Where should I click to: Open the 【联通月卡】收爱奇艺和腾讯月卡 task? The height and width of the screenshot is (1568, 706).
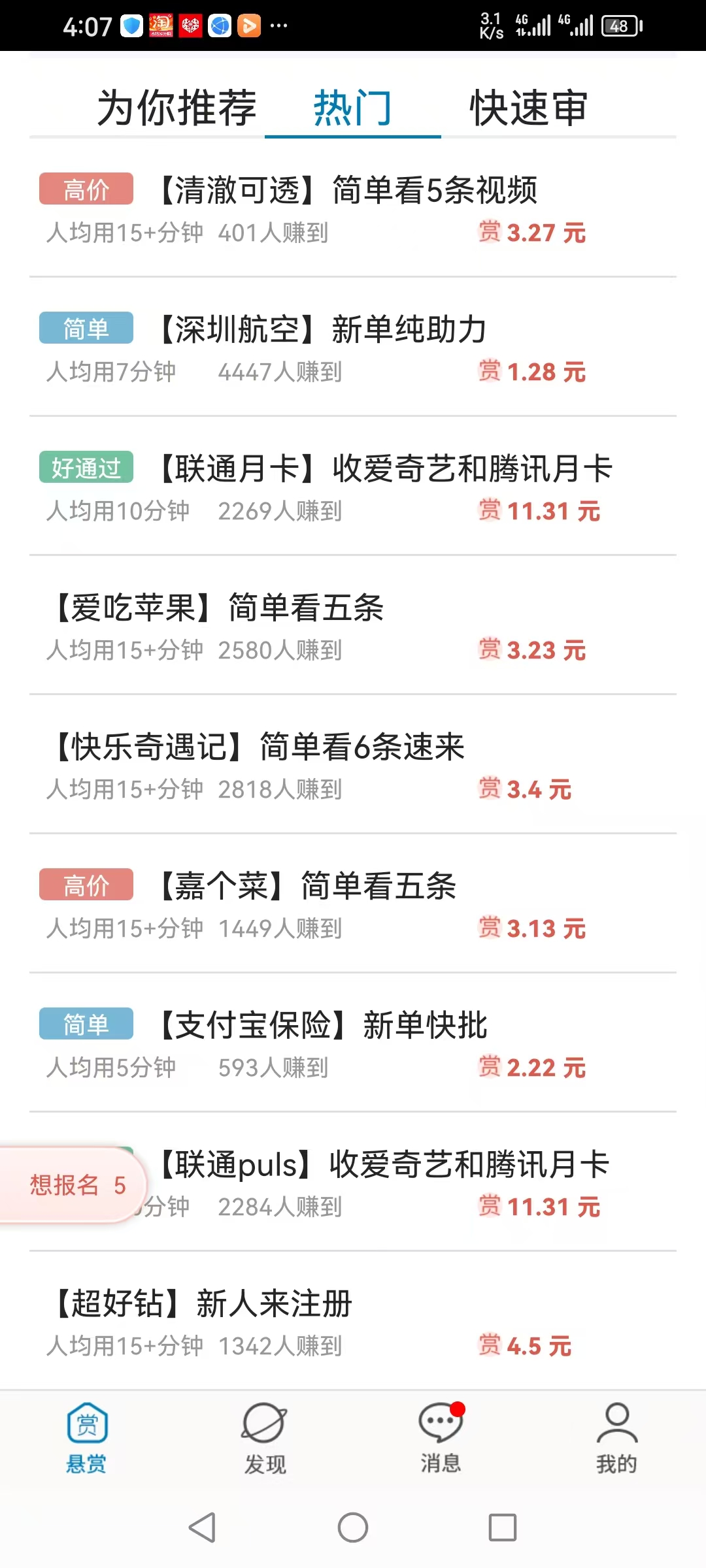point(353,487)
